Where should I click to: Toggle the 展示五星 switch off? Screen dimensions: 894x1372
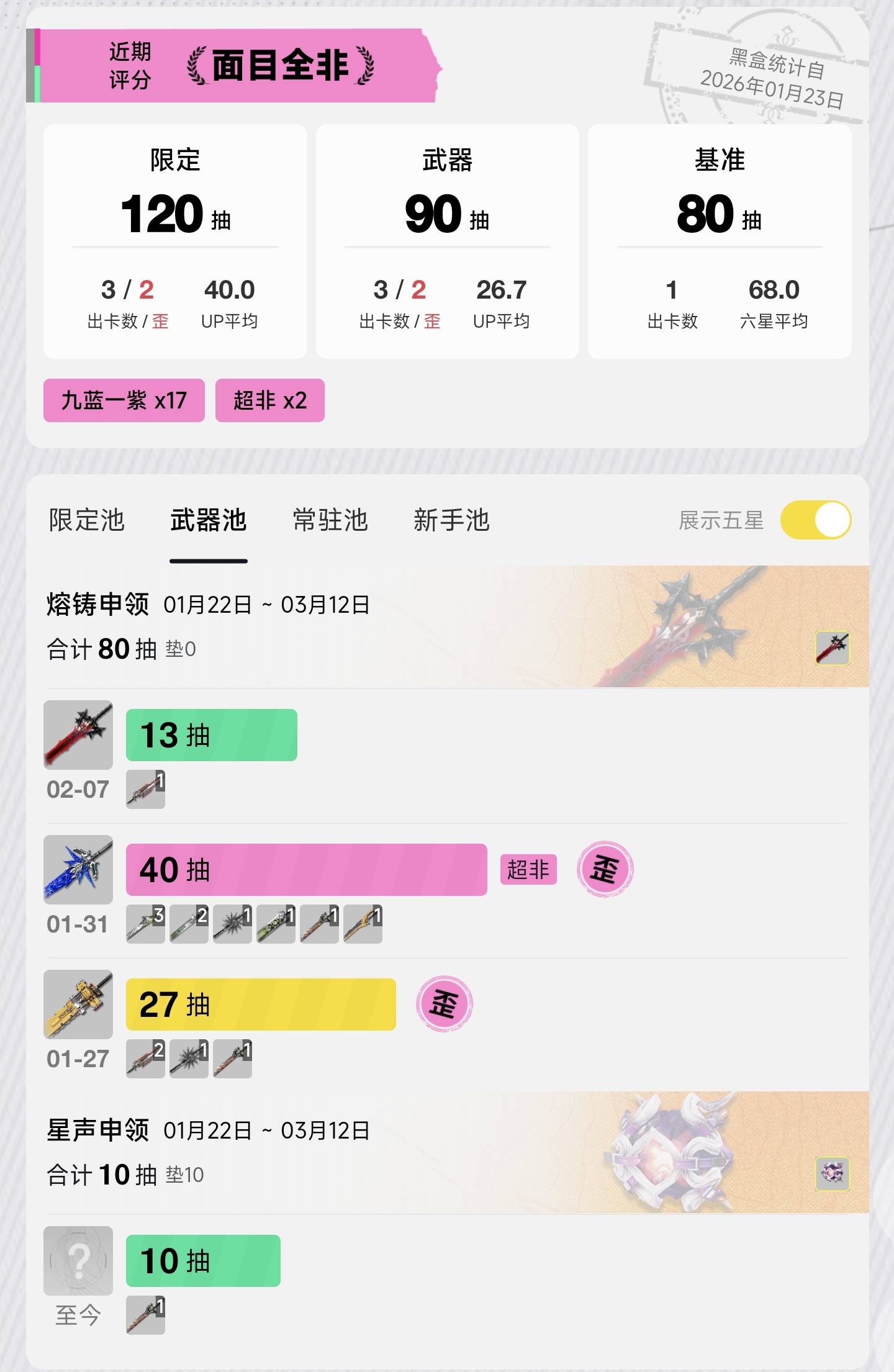click(x=815, y=520)
